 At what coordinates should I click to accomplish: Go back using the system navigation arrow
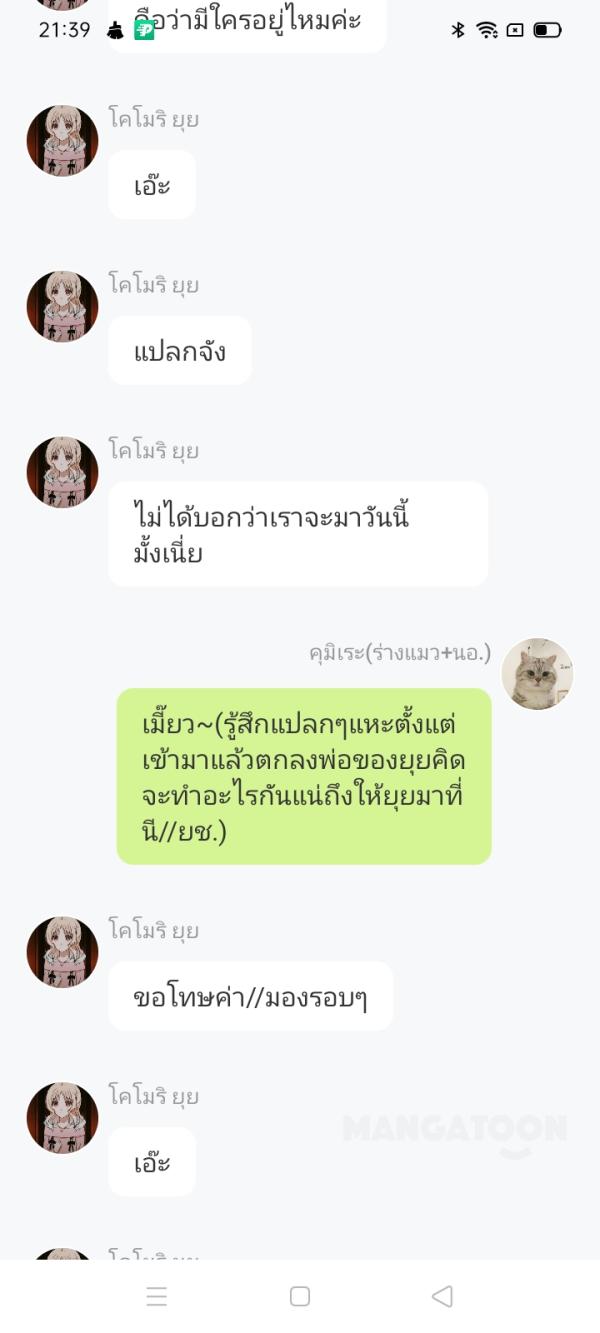(x=442, y=1296)
